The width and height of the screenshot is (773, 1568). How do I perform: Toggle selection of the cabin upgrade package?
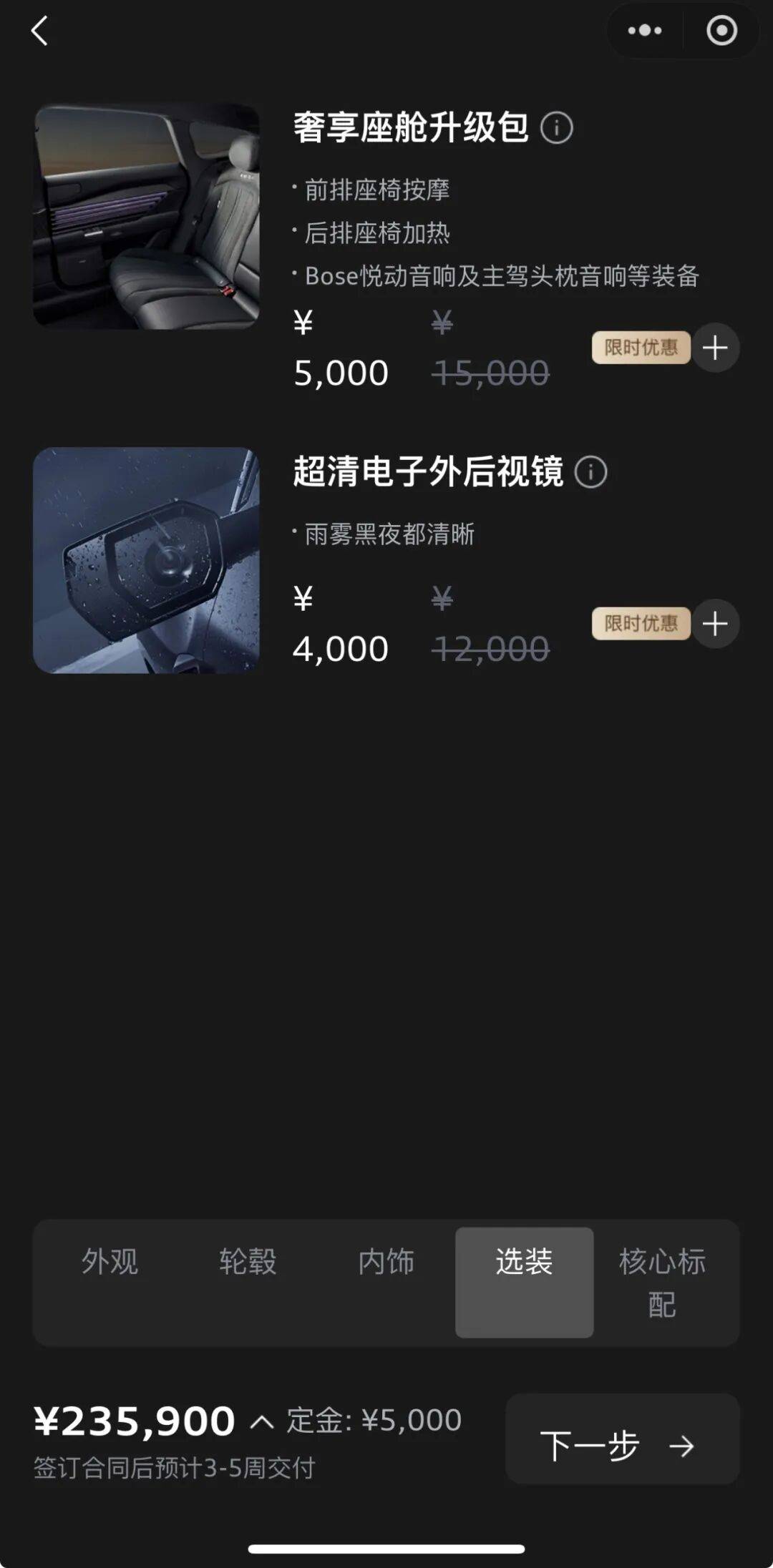click(x=715, y=348)
